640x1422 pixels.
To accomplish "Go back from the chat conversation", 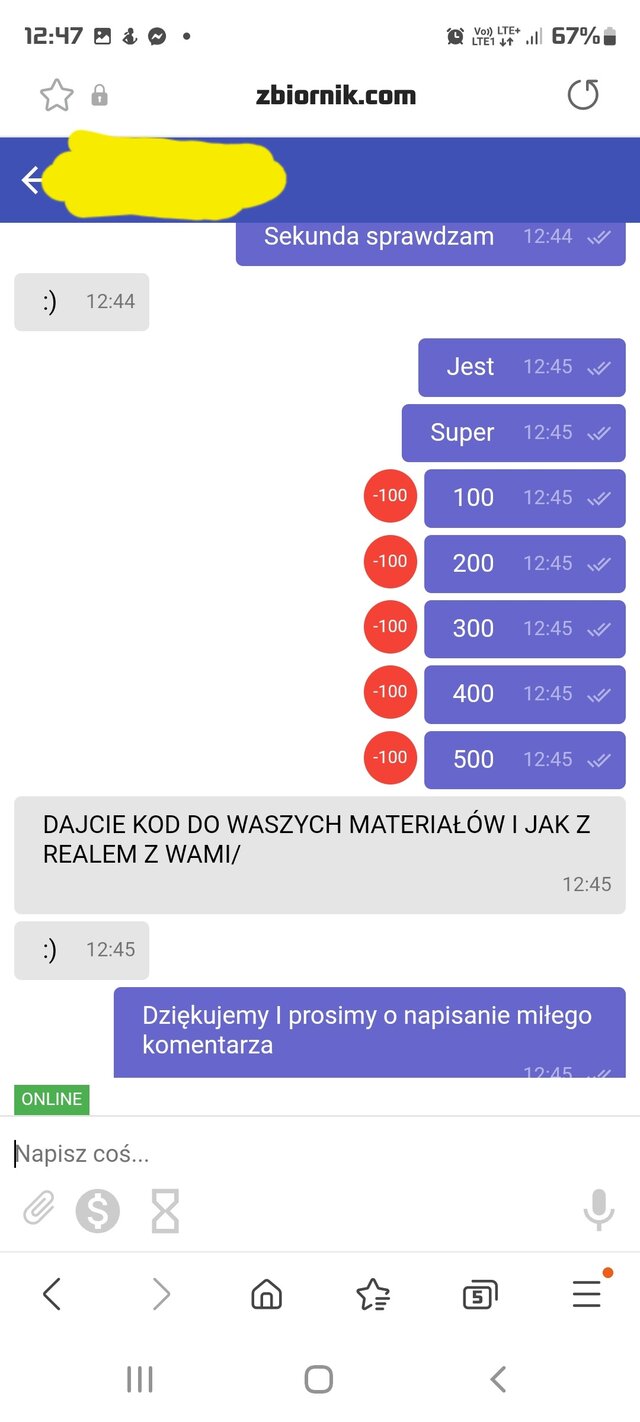I will [x=31, y=180].
